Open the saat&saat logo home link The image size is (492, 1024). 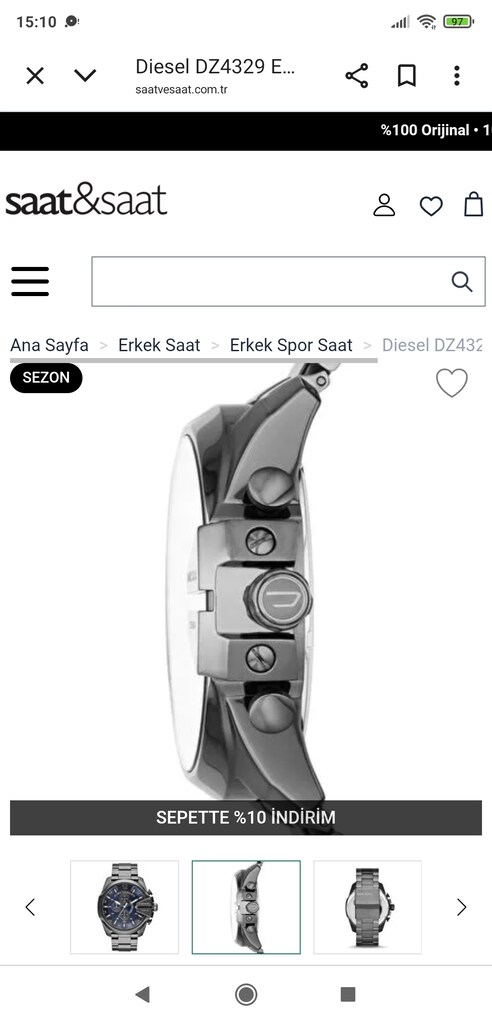coord(86,200)
